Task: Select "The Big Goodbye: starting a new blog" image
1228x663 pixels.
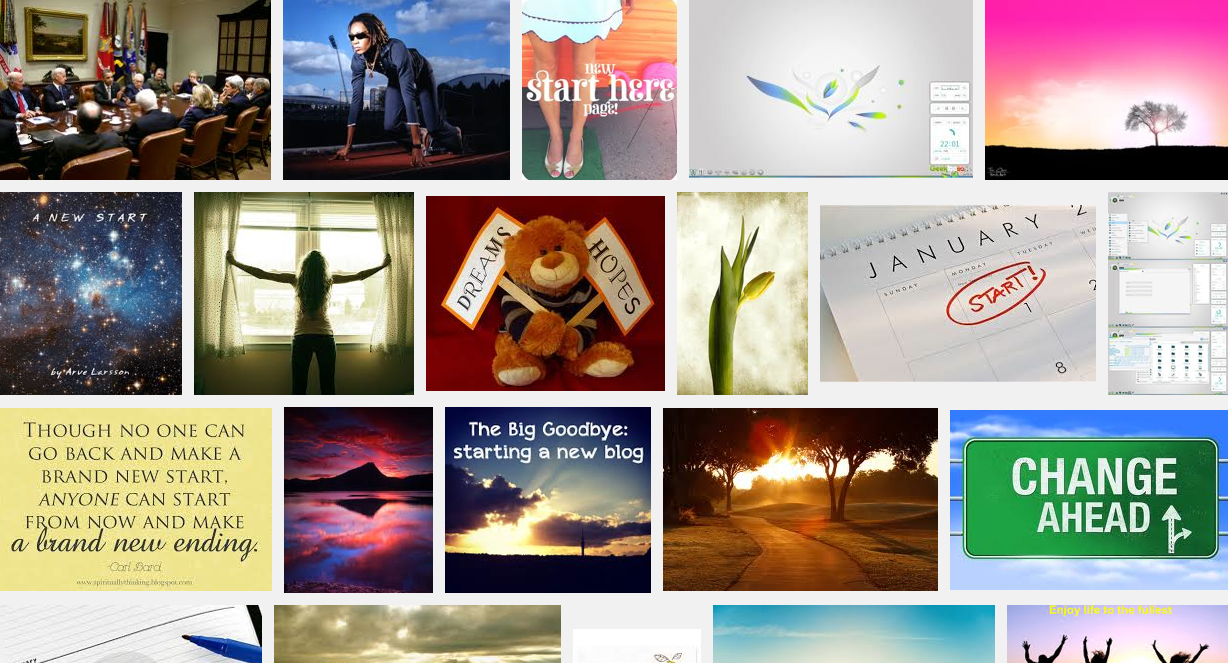Action: [x=547, y=499]
